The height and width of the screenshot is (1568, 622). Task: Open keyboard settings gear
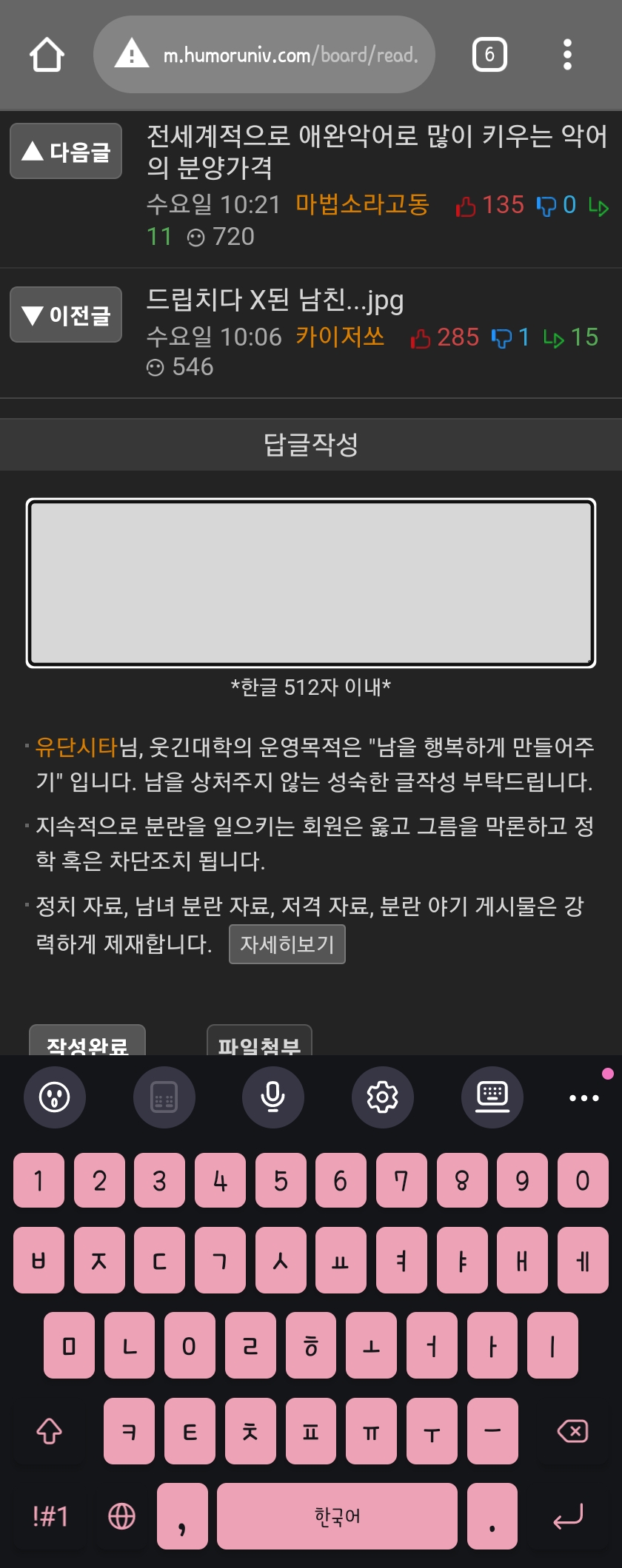click(x=382, y=1097)
